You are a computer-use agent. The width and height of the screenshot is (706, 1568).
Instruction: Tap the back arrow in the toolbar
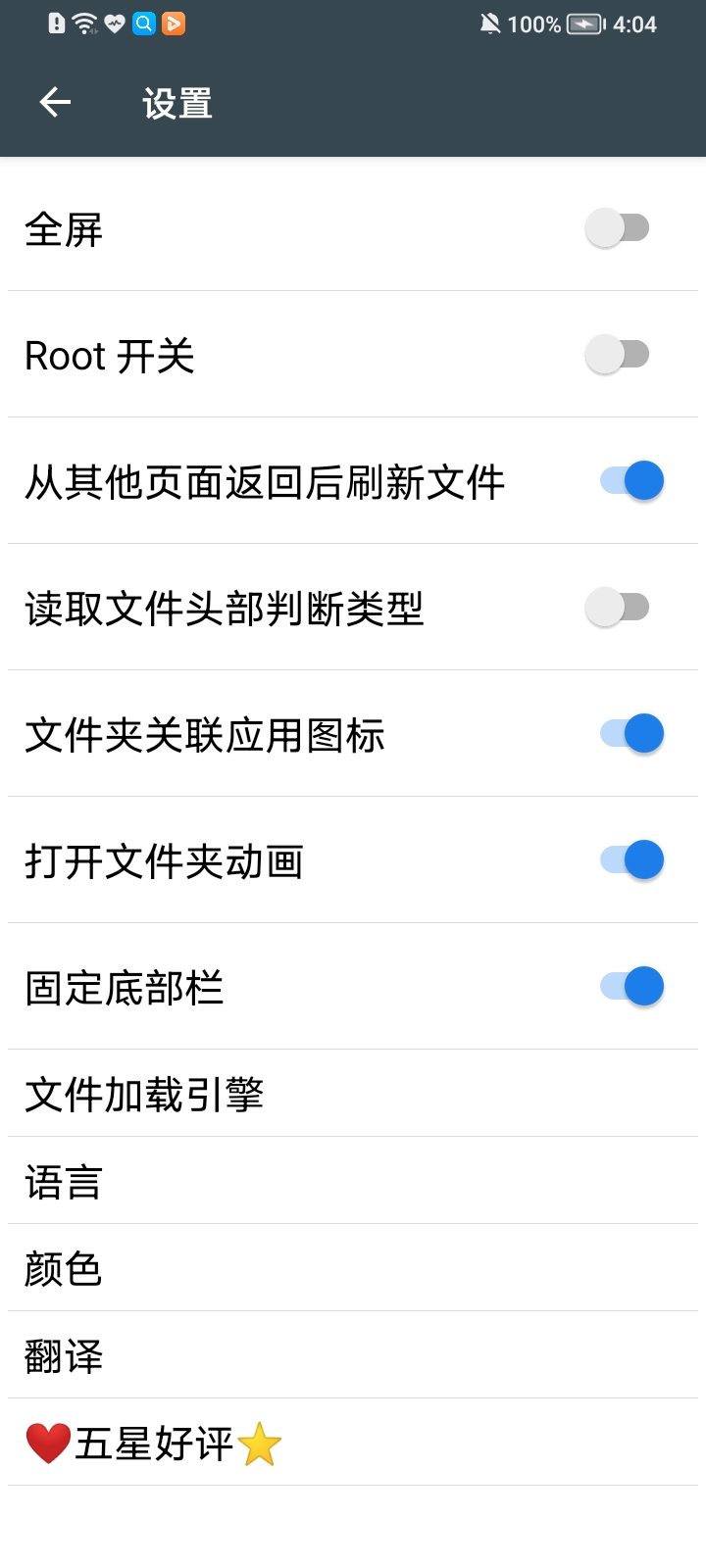(54, 102)
